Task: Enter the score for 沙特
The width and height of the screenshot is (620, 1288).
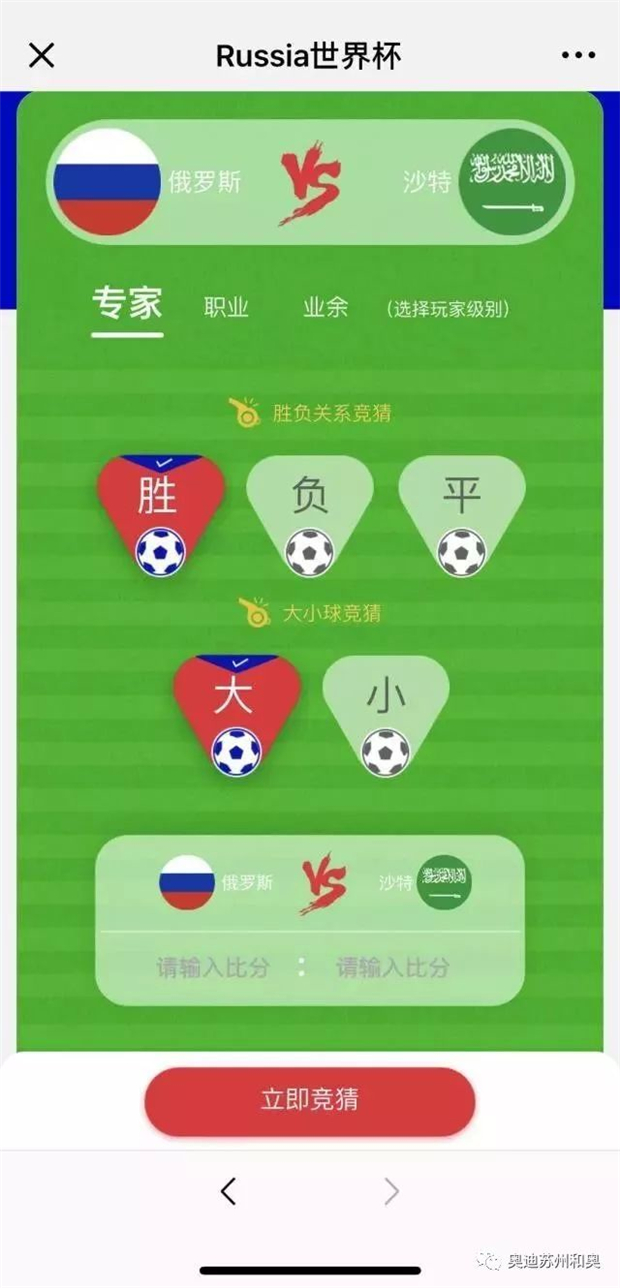Action: point(392,967)
